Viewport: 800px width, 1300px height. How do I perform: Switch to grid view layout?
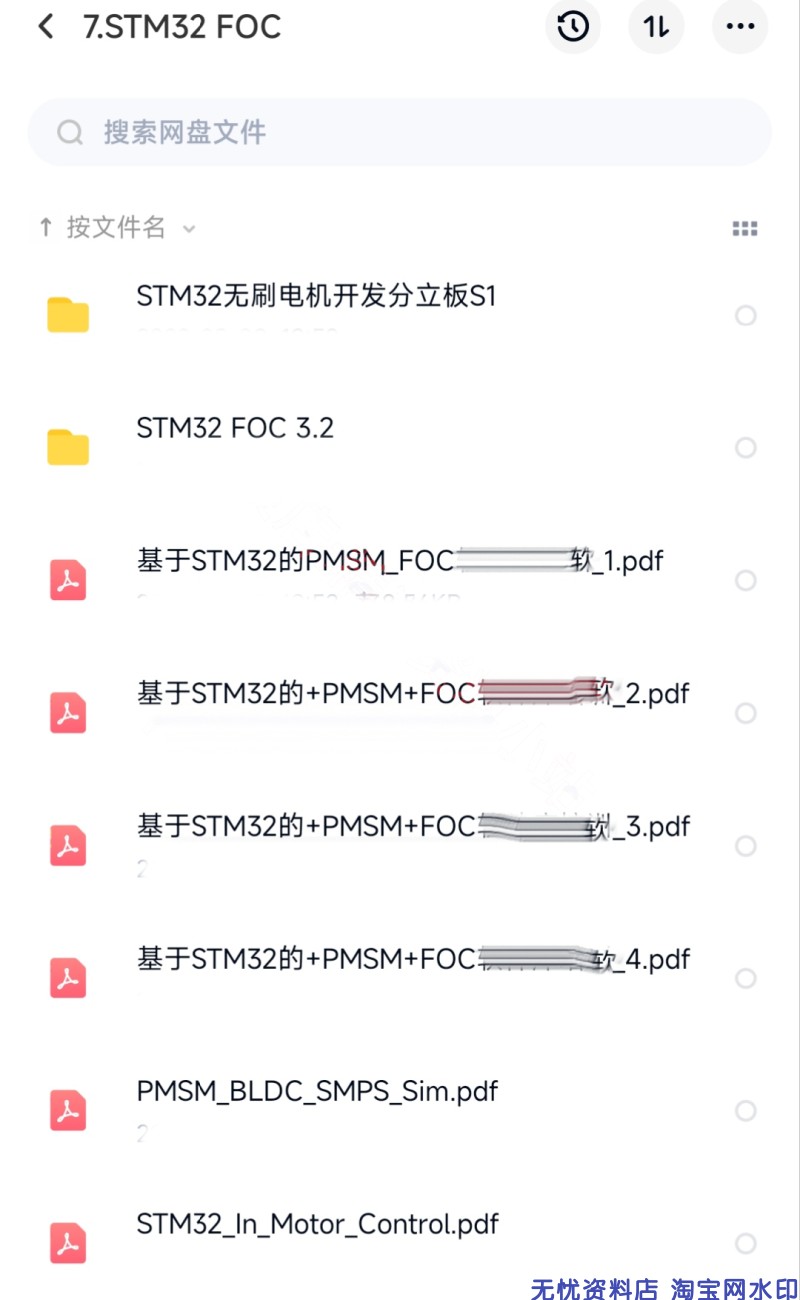pyautogui.click(x=745, y=228)
